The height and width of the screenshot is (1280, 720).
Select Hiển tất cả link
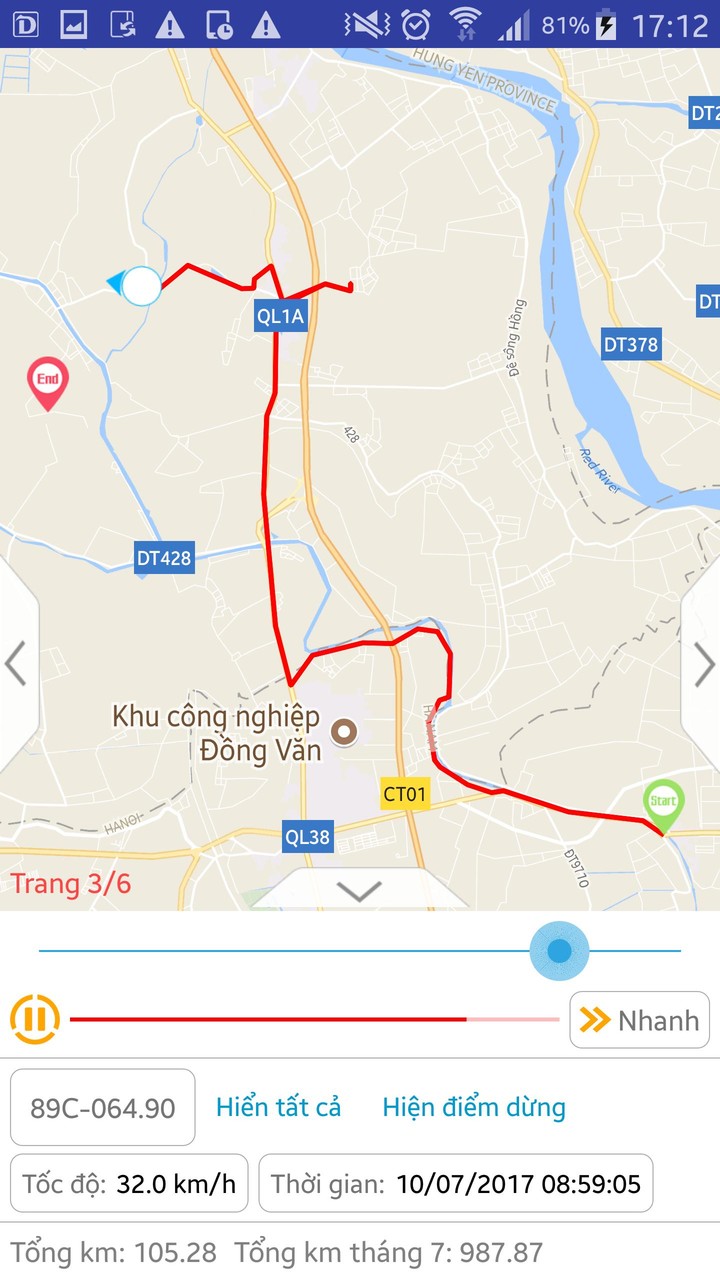point(279,1107)
